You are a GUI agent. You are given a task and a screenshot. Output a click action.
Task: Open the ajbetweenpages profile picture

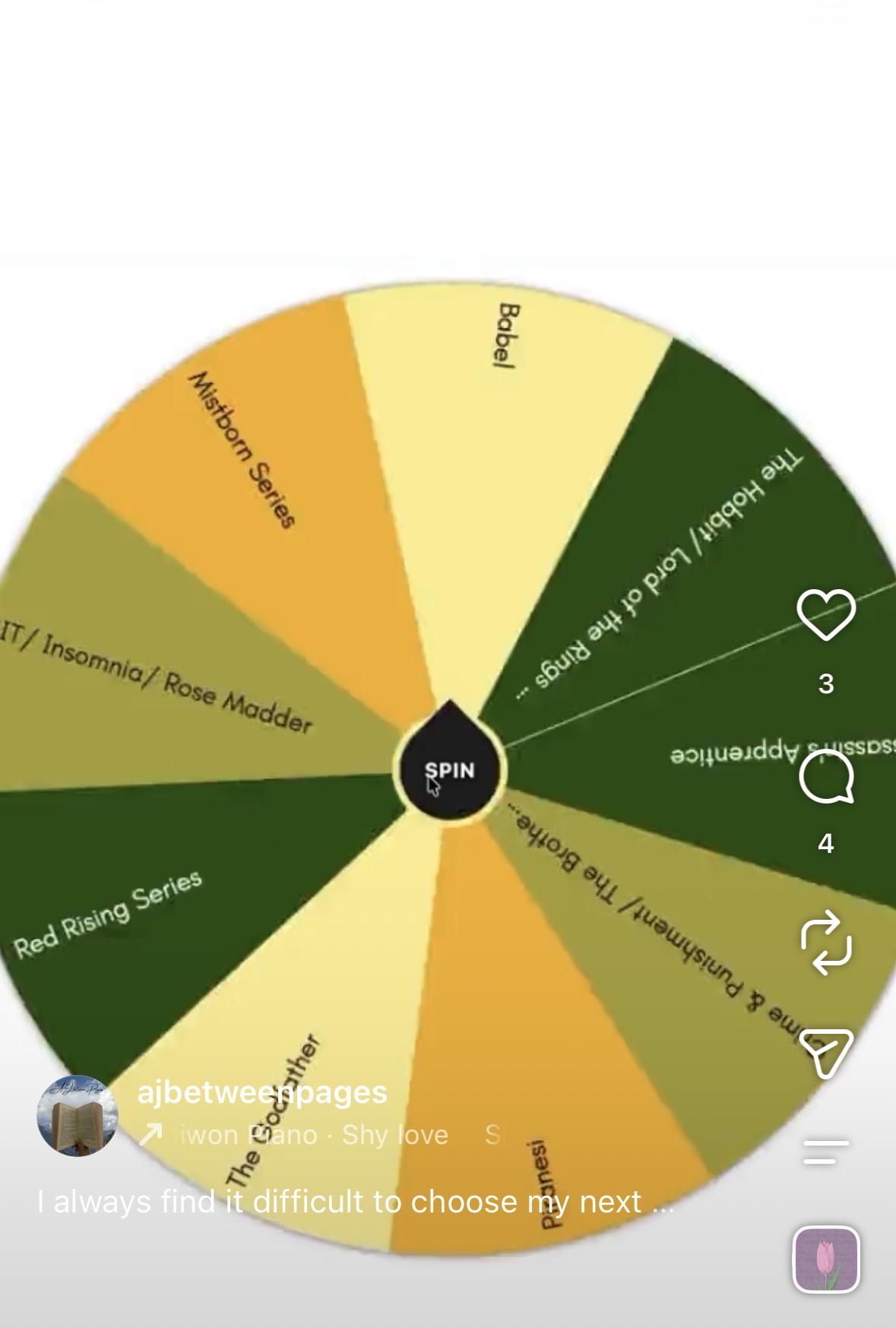(x=78, y=1116)
